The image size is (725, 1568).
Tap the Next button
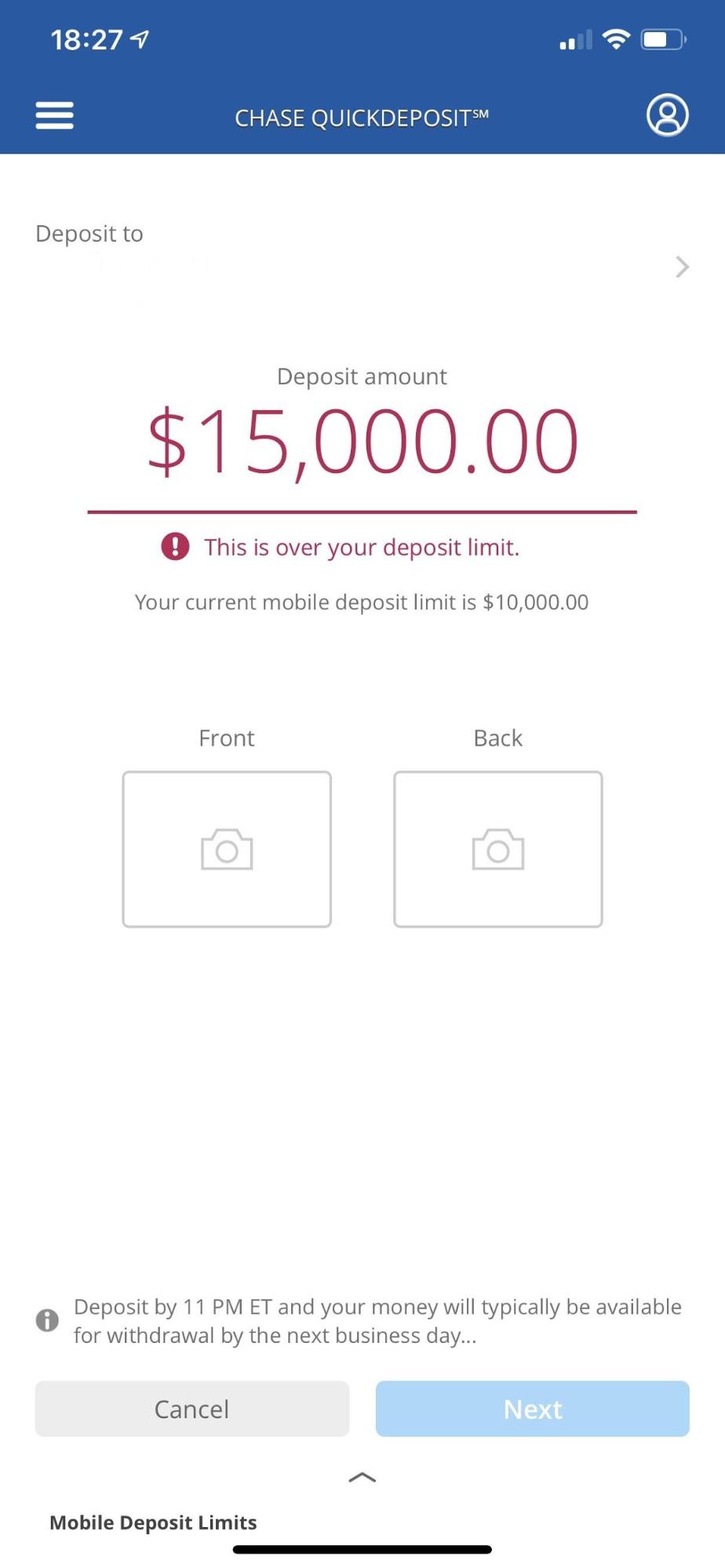(532, 1409)
